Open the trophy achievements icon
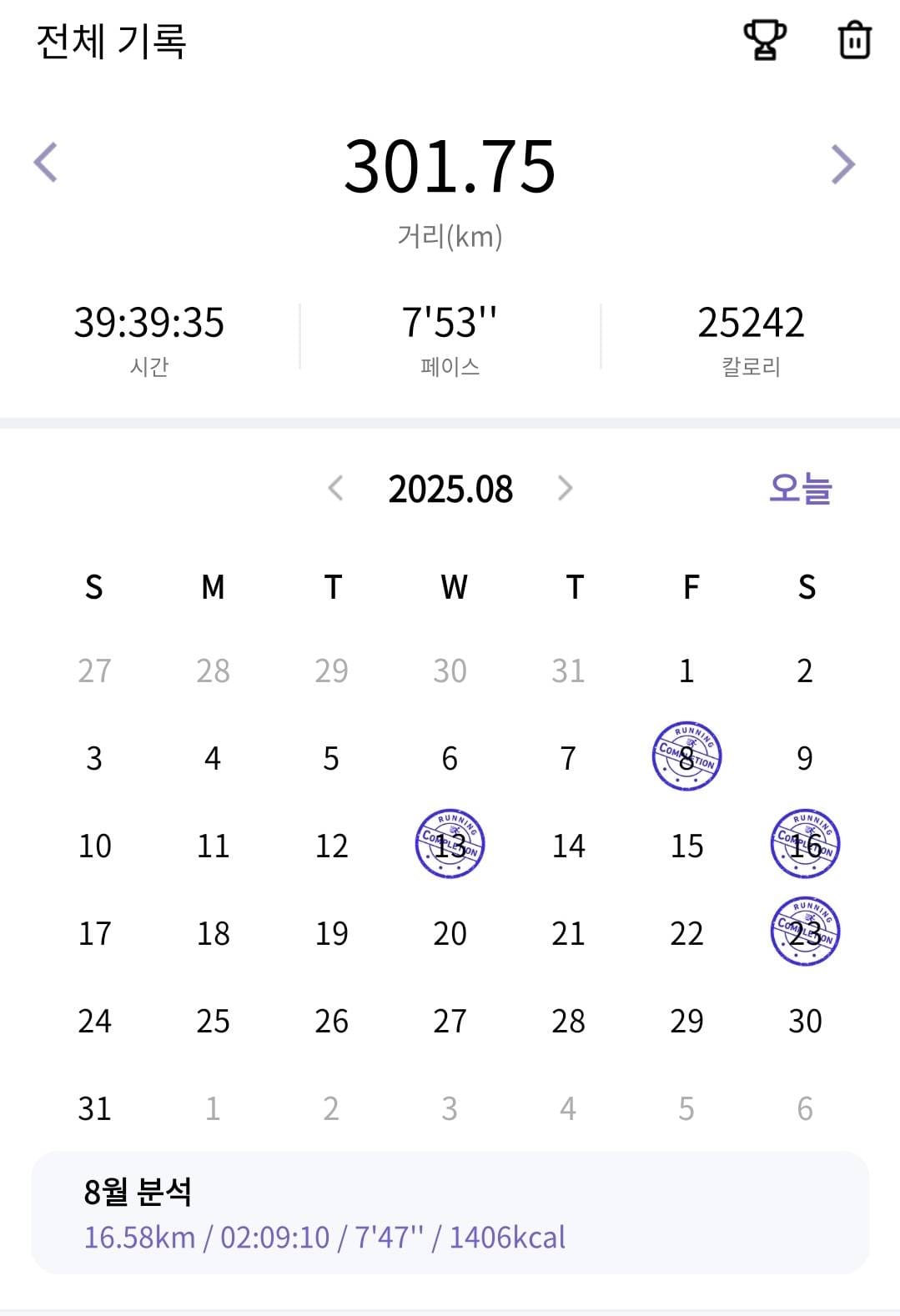 click(764, 39)
